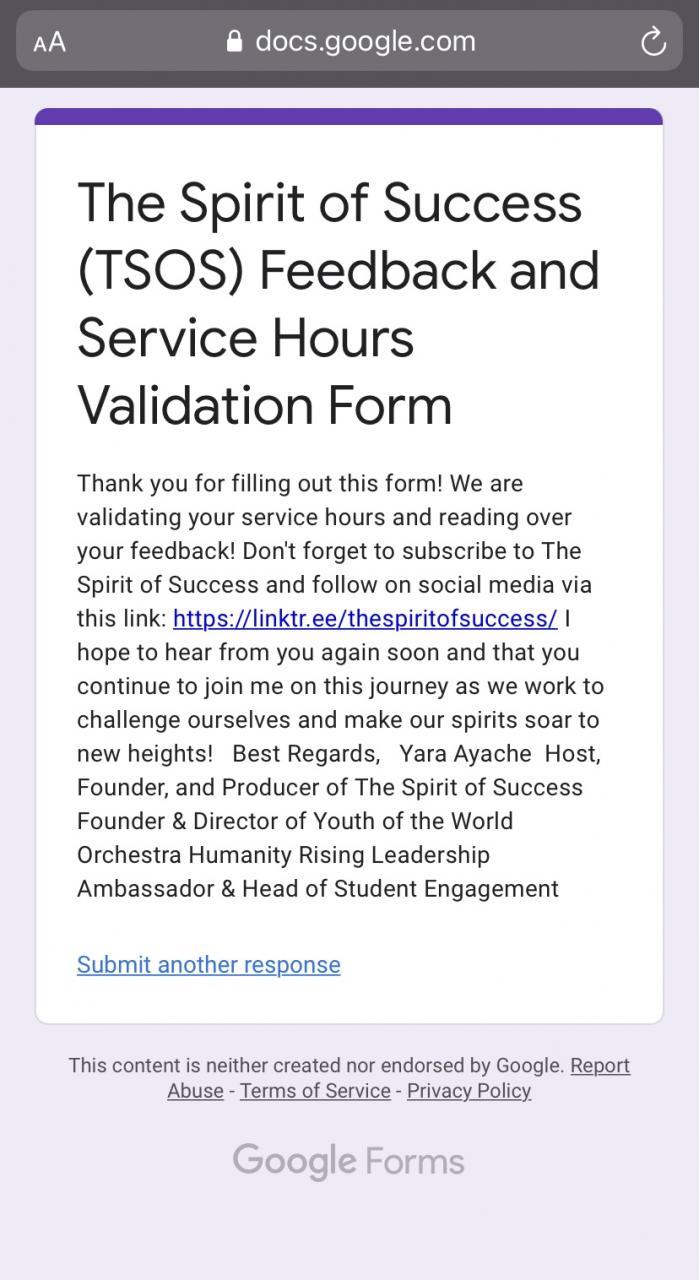Screen dimensions: 699x1280
Task: Open the Privacy Policy link
Action: tap(469, 1091)
